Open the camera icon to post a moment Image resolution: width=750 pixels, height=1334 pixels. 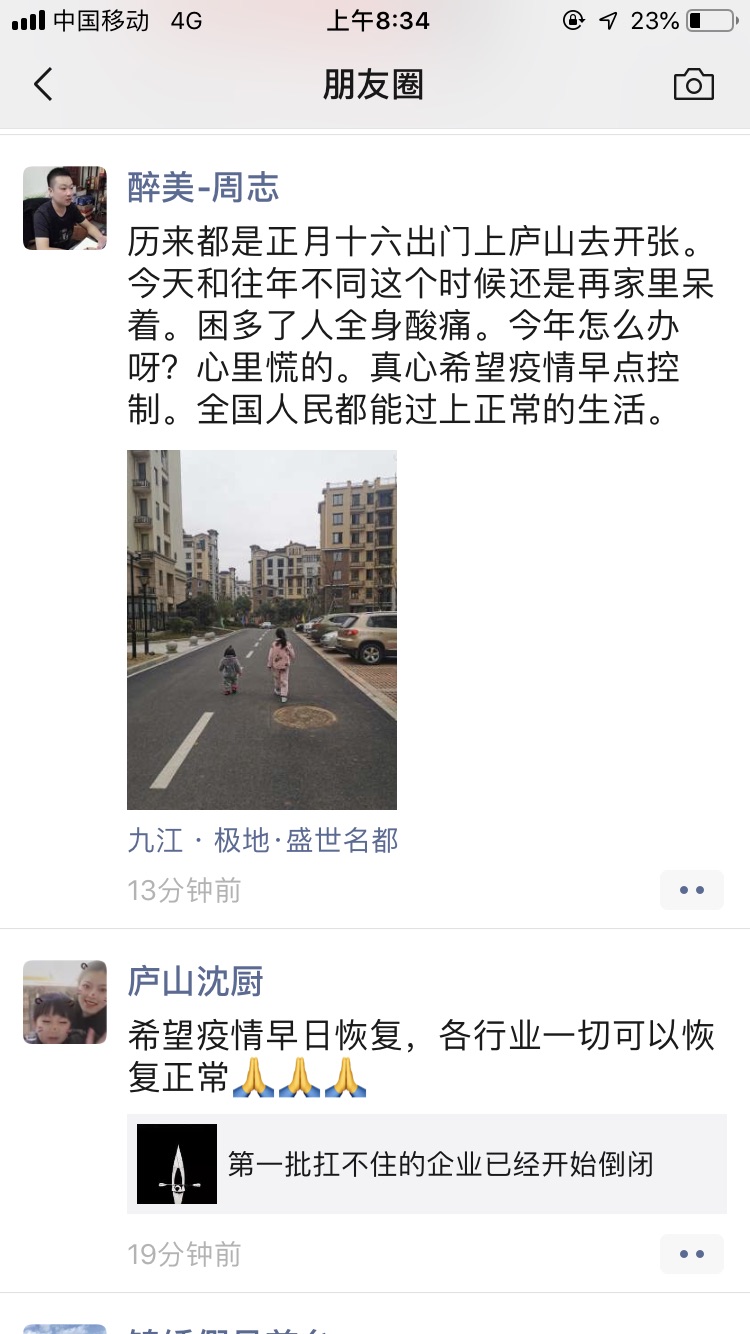[x=693, y=85]
